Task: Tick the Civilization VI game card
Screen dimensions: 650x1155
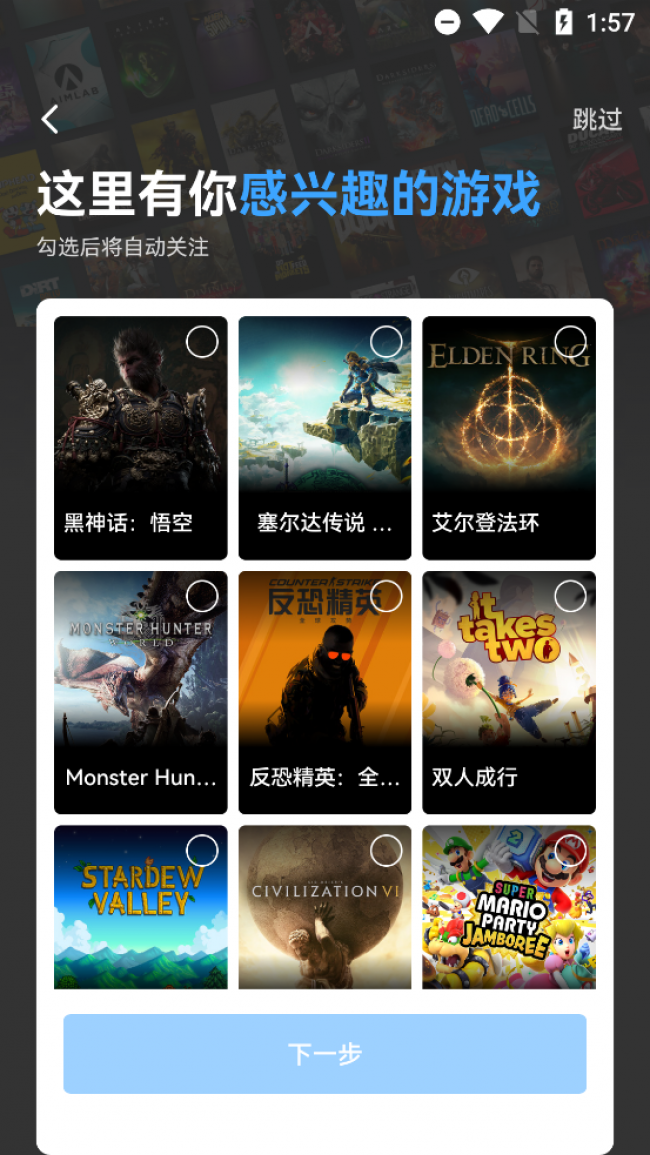Action: click(x=386, y=851)
